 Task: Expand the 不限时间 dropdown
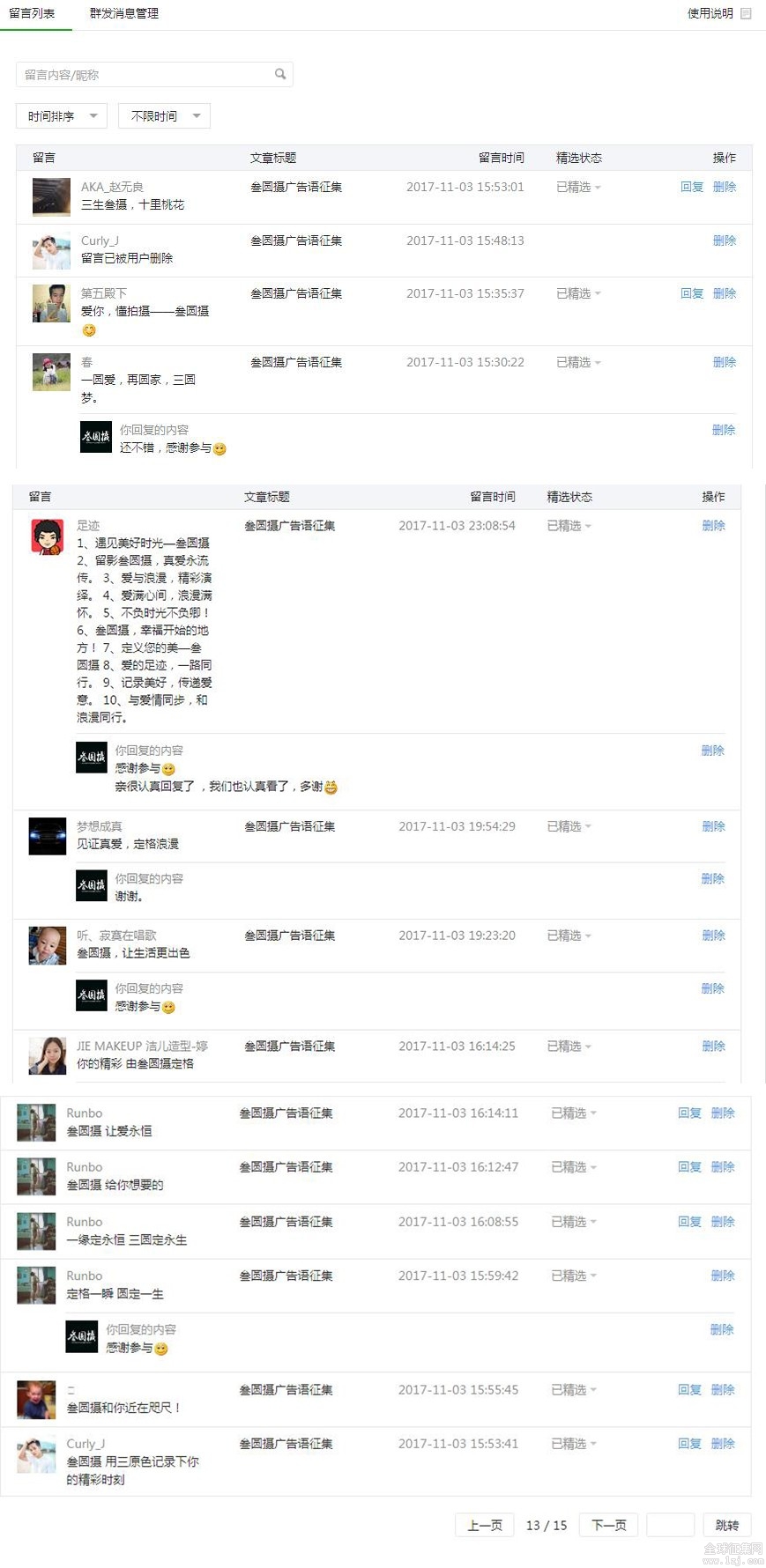pyautogui.click(x=164, y=116)
